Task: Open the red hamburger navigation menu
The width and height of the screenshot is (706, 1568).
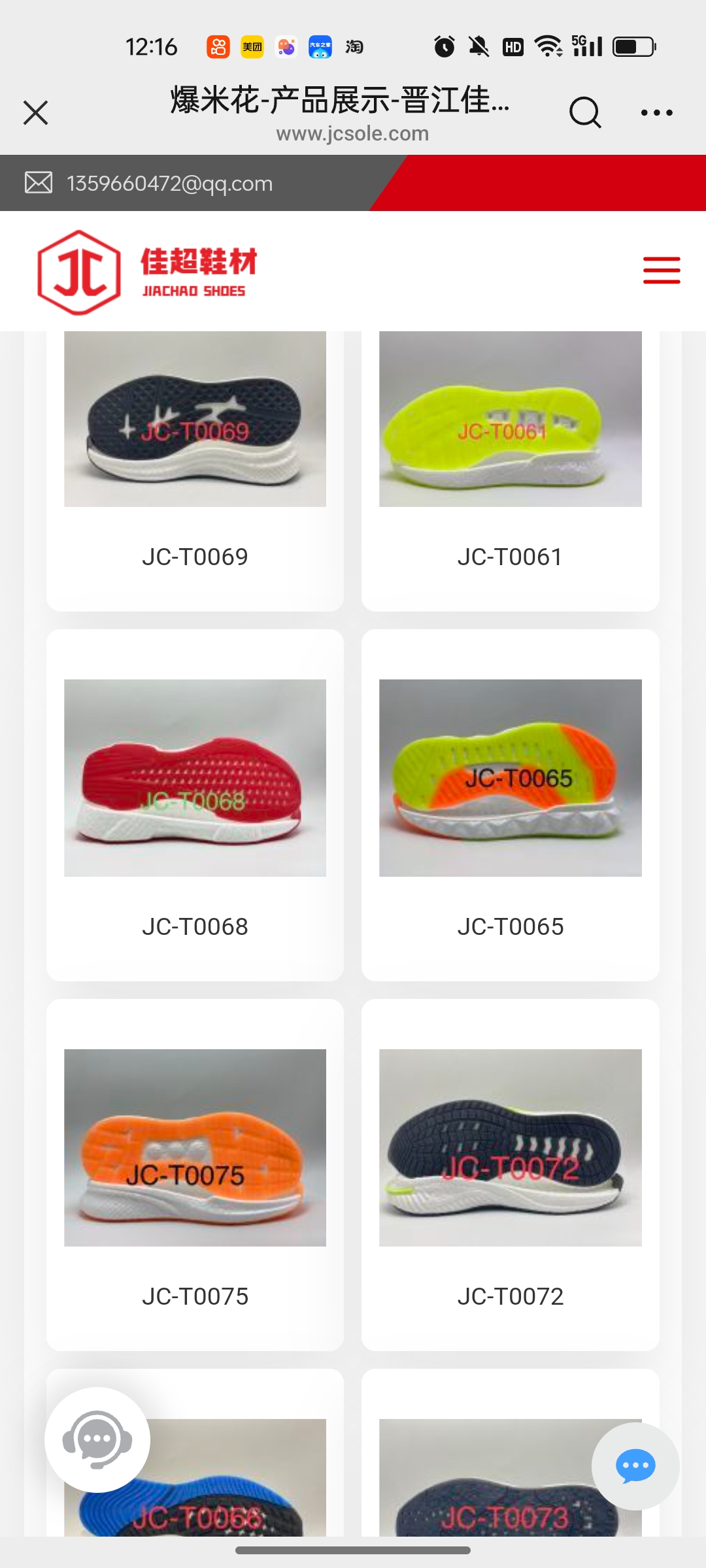Action: 662,270
